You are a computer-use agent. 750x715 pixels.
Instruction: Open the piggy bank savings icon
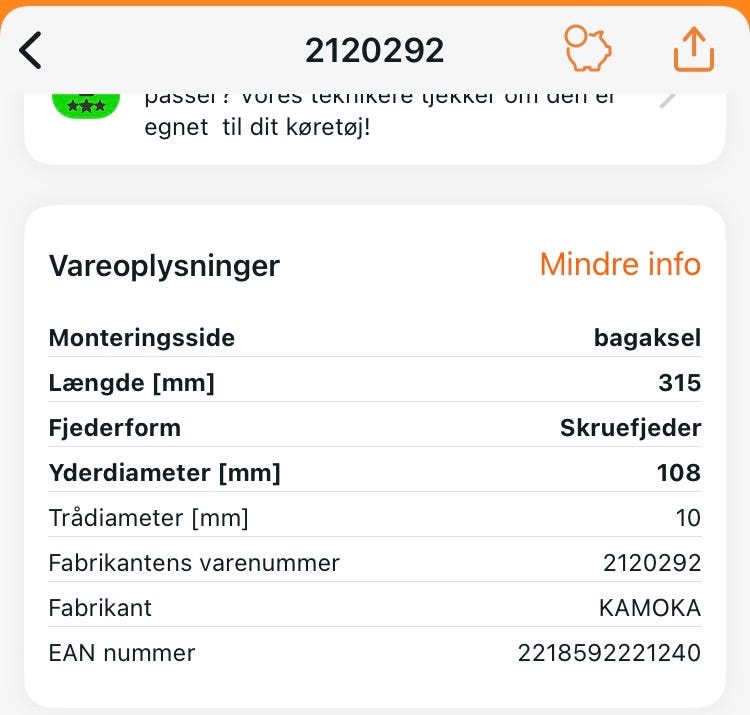pyautogui.click(x=588, y=48)
